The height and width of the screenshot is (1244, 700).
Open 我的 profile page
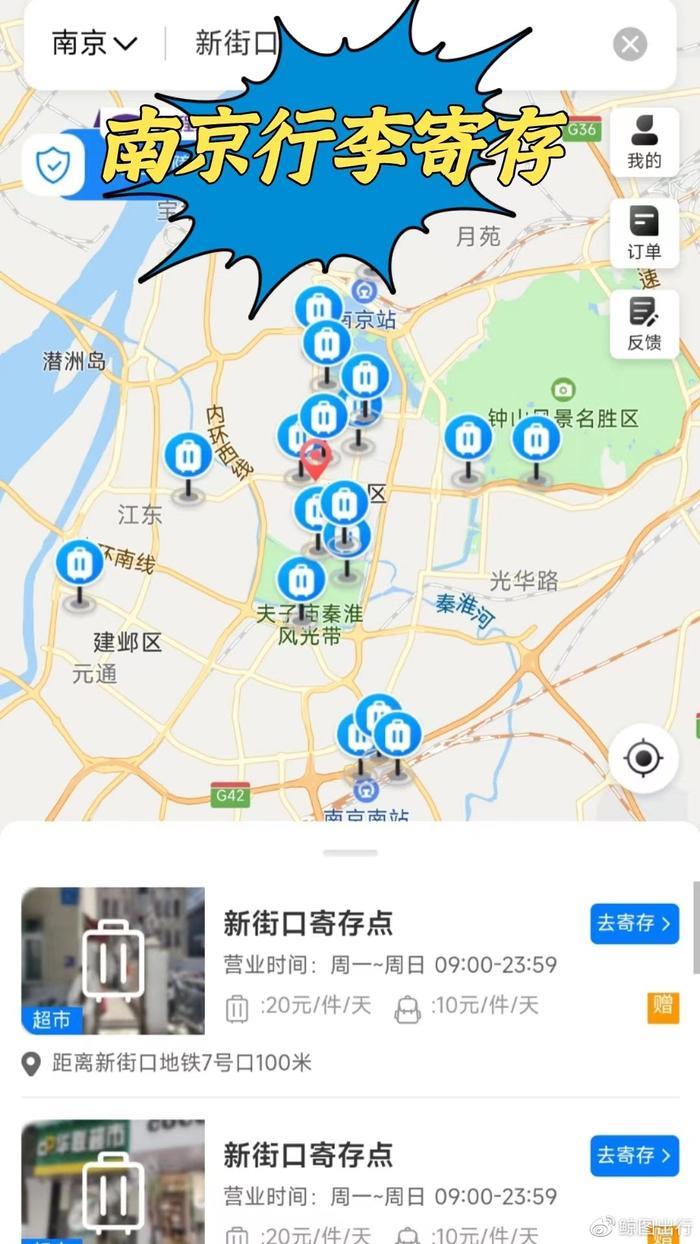pos(644,142)
